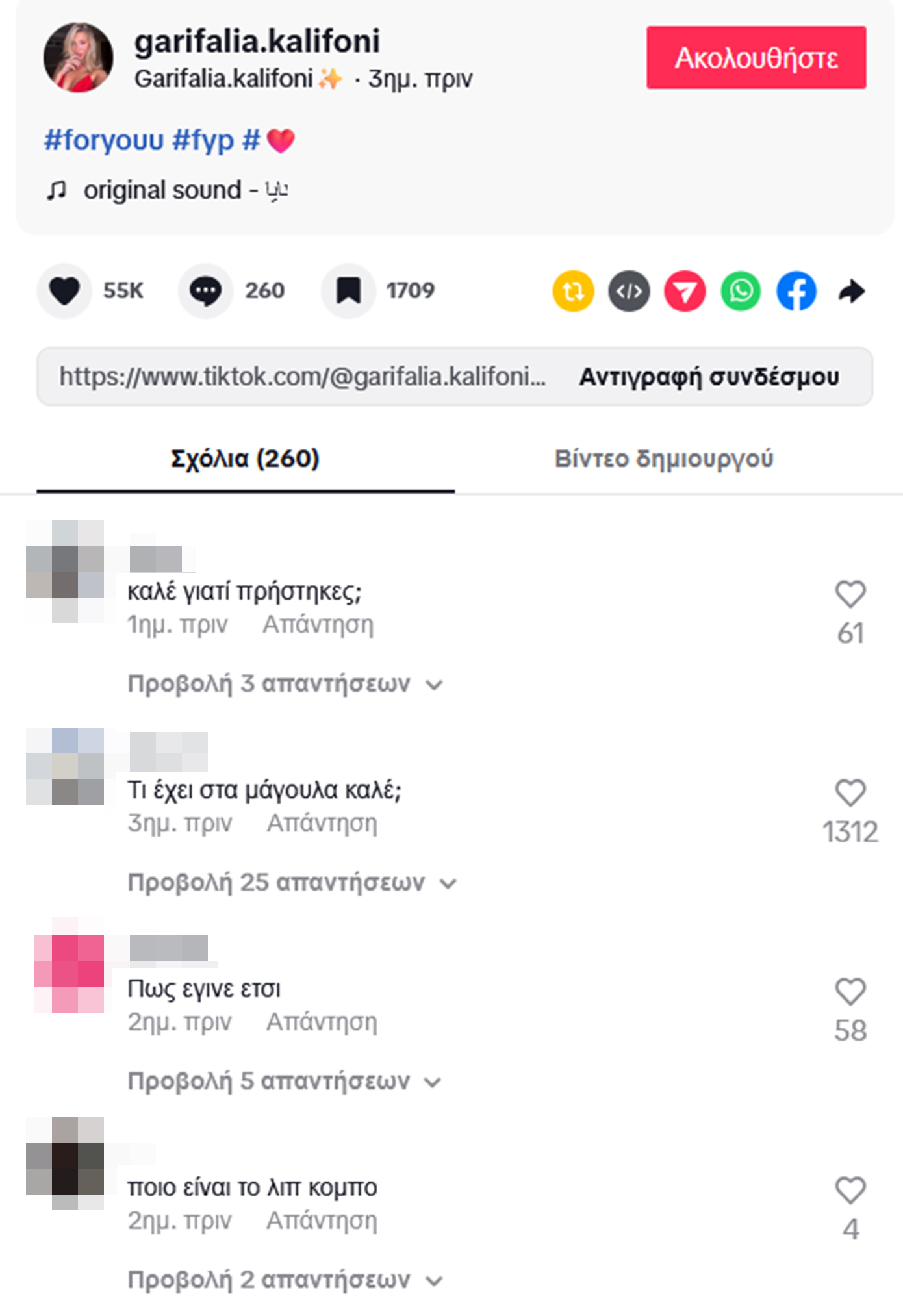Like the video with the heart icon

pyautogui.click(x=64, y=290)
